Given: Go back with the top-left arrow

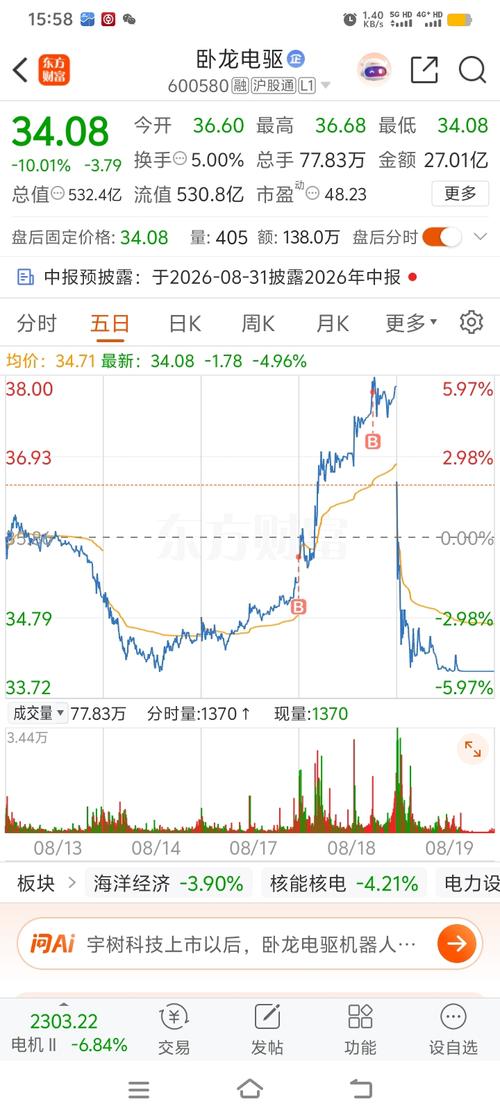Looking at the screenshot, I should click(21, 70).
